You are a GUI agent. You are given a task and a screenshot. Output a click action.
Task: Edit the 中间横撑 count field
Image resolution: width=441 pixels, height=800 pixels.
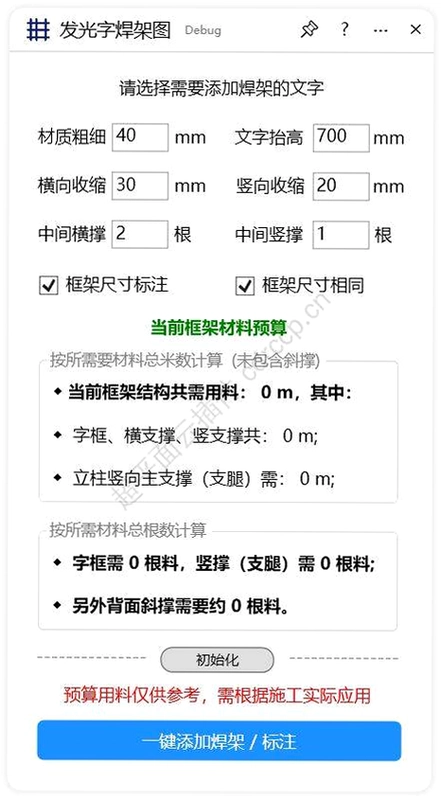140,234
